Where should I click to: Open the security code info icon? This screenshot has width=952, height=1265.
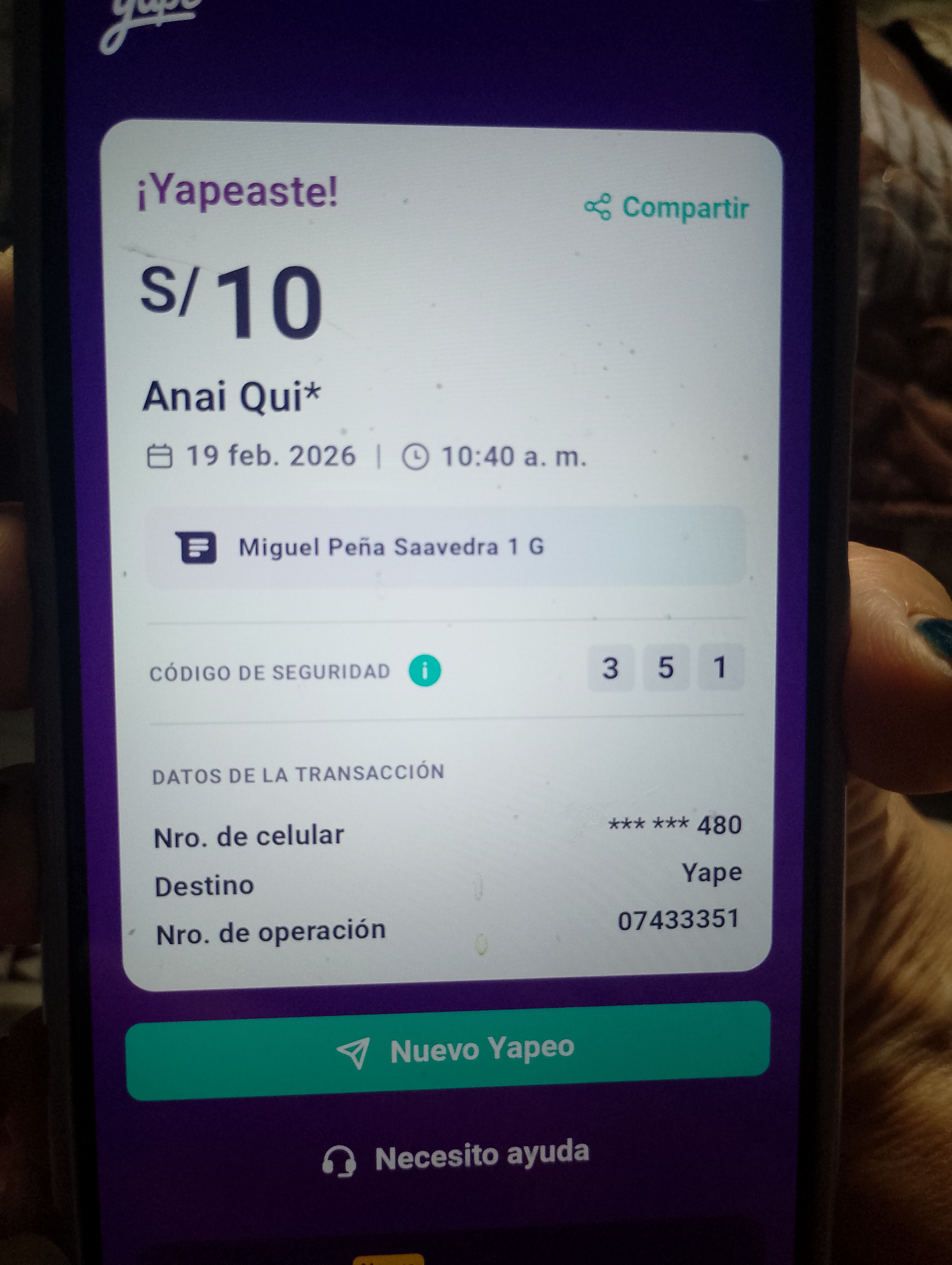[424, 670]
